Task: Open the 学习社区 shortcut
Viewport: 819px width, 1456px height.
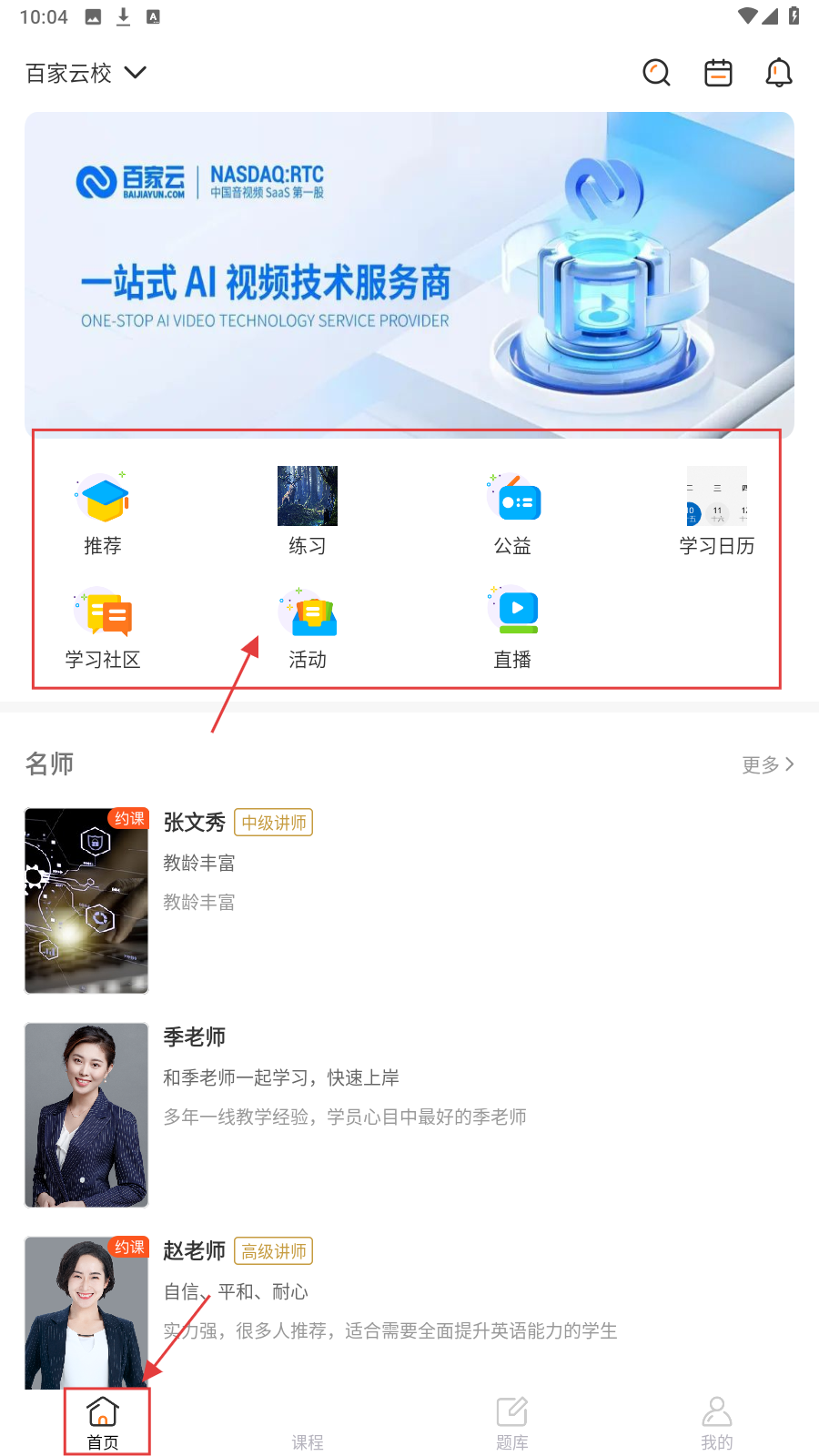Action: coord(103,628)
